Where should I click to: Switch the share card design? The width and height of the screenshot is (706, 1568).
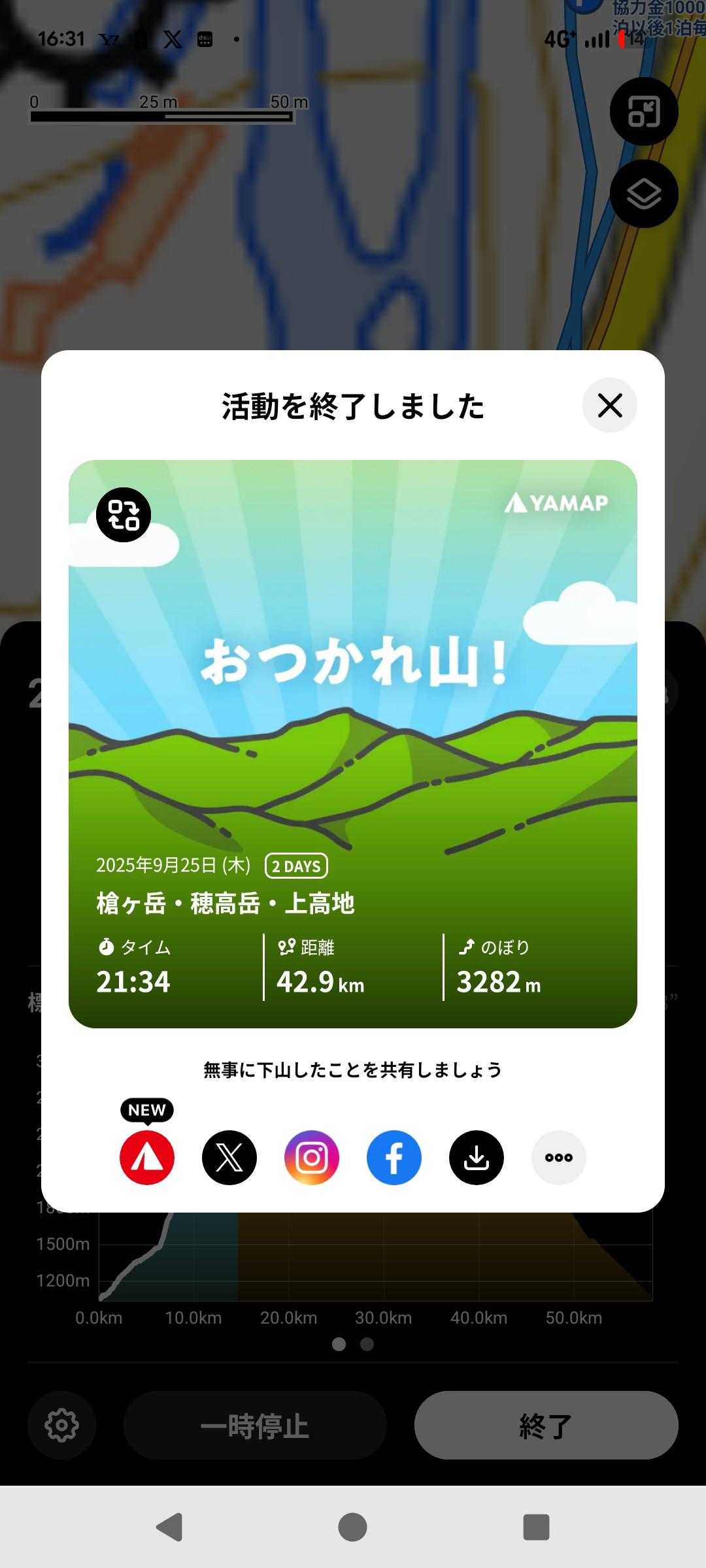pos(124,515)
